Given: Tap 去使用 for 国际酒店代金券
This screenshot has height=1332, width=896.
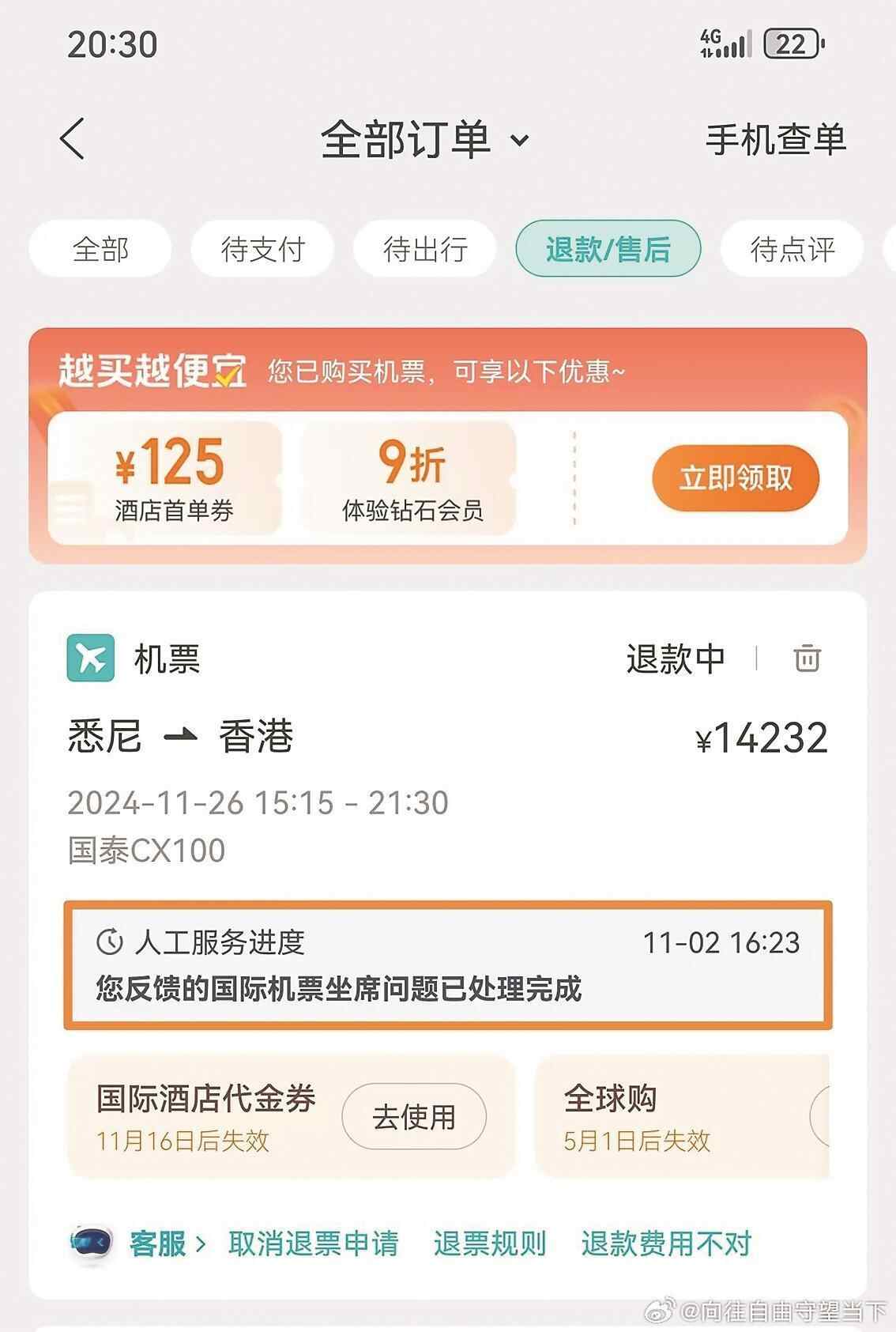Looking at the screenshot, I should coord(414,1117).
